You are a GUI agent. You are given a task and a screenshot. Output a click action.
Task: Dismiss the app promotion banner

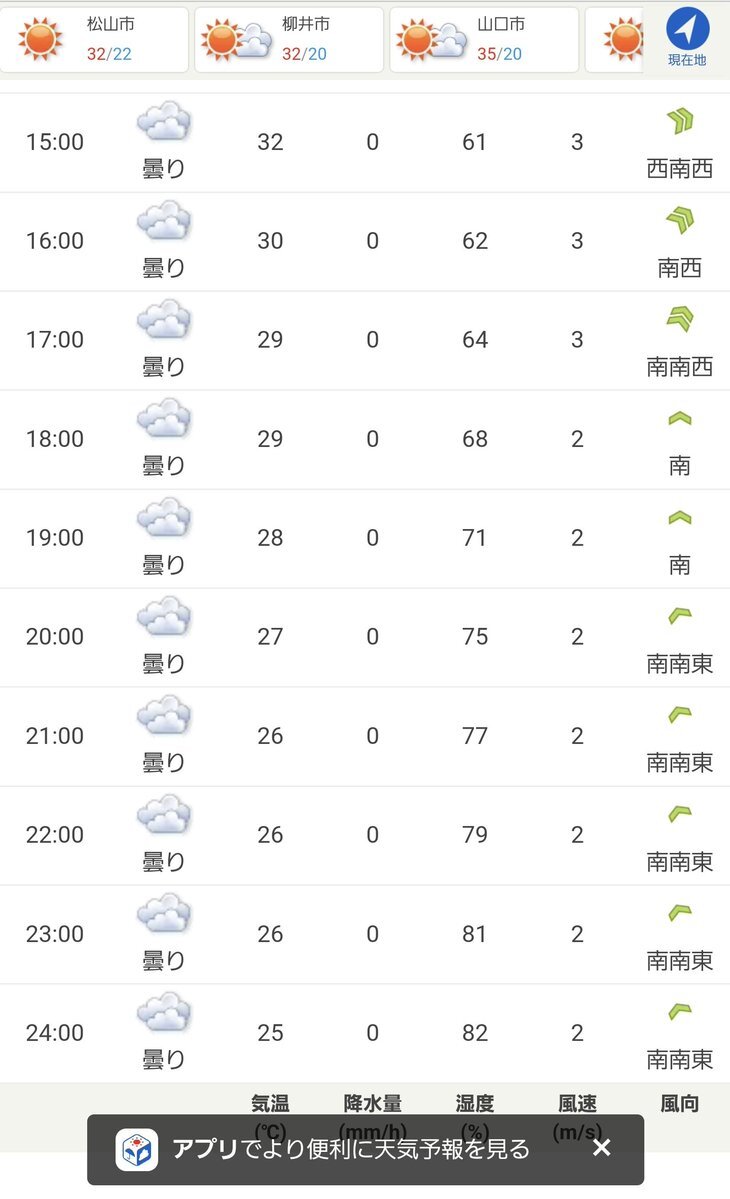[x=602, y=1148]
